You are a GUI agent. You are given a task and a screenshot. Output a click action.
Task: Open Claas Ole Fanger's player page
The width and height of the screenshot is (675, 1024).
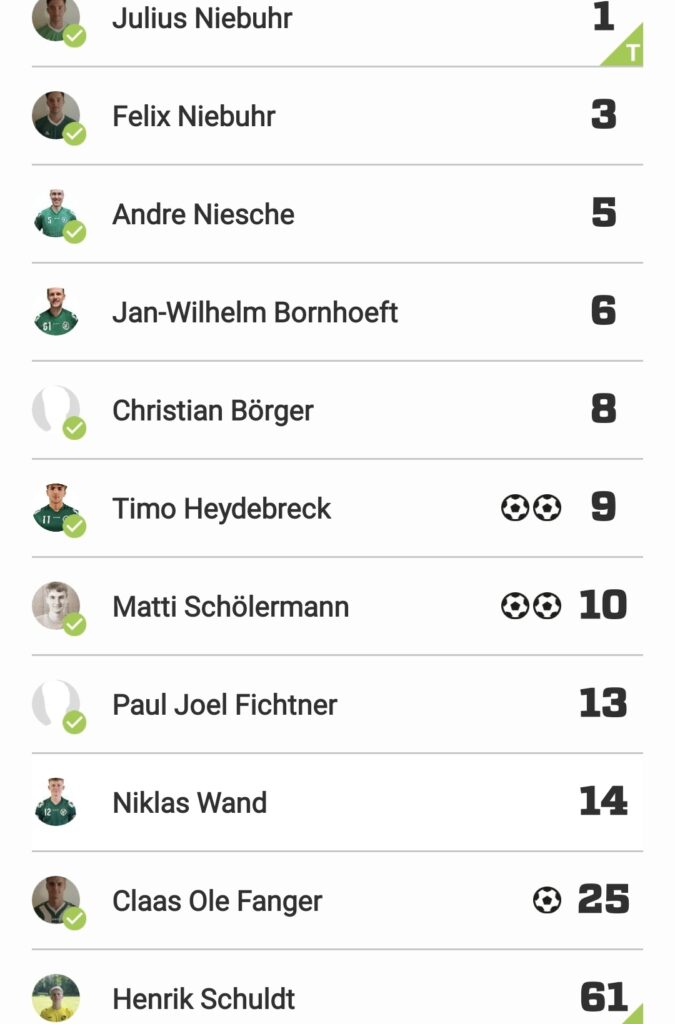point(217,900)
